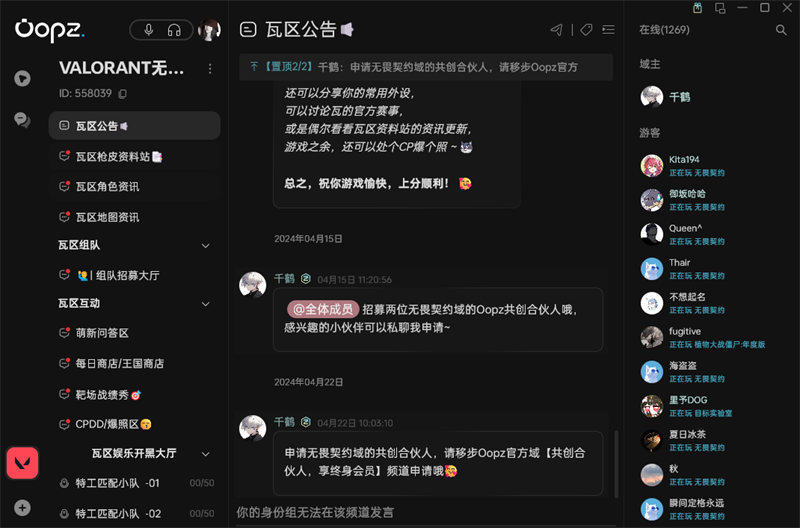This screenshot has width=800, height=528.
Task: Search the online members list
Action: tap(781, 30)
